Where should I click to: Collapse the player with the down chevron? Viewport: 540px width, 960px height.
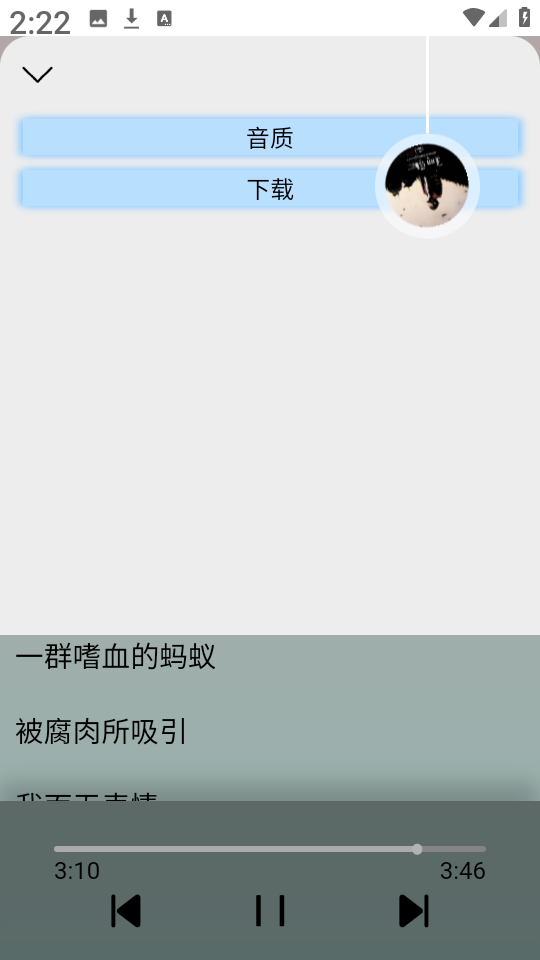(37, 74)
